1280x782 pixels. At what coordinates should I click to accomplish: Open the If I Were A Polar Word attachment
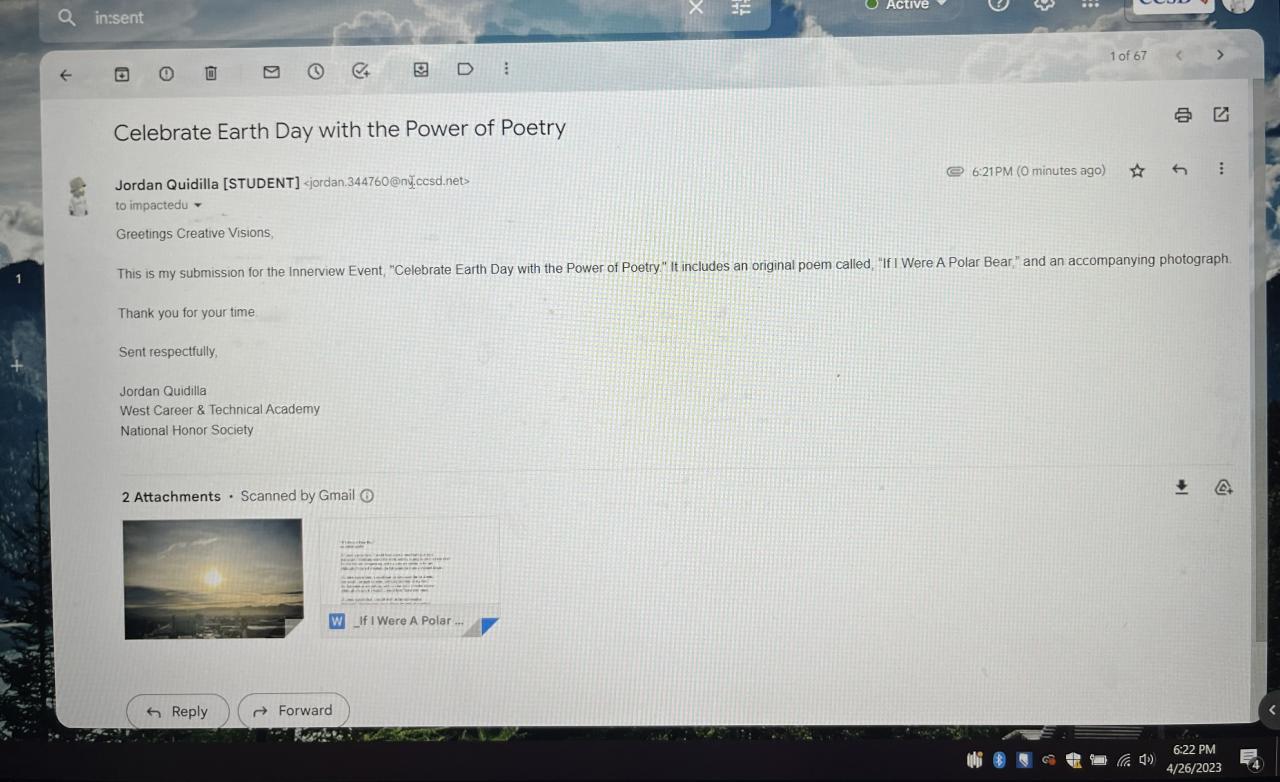[410, 578]
